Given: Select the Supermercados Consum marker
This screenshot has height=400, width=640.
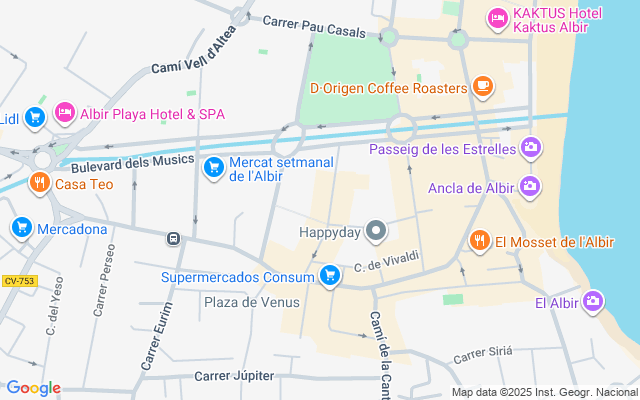Looking at the screenshot, I should click(x=330, y=276).
